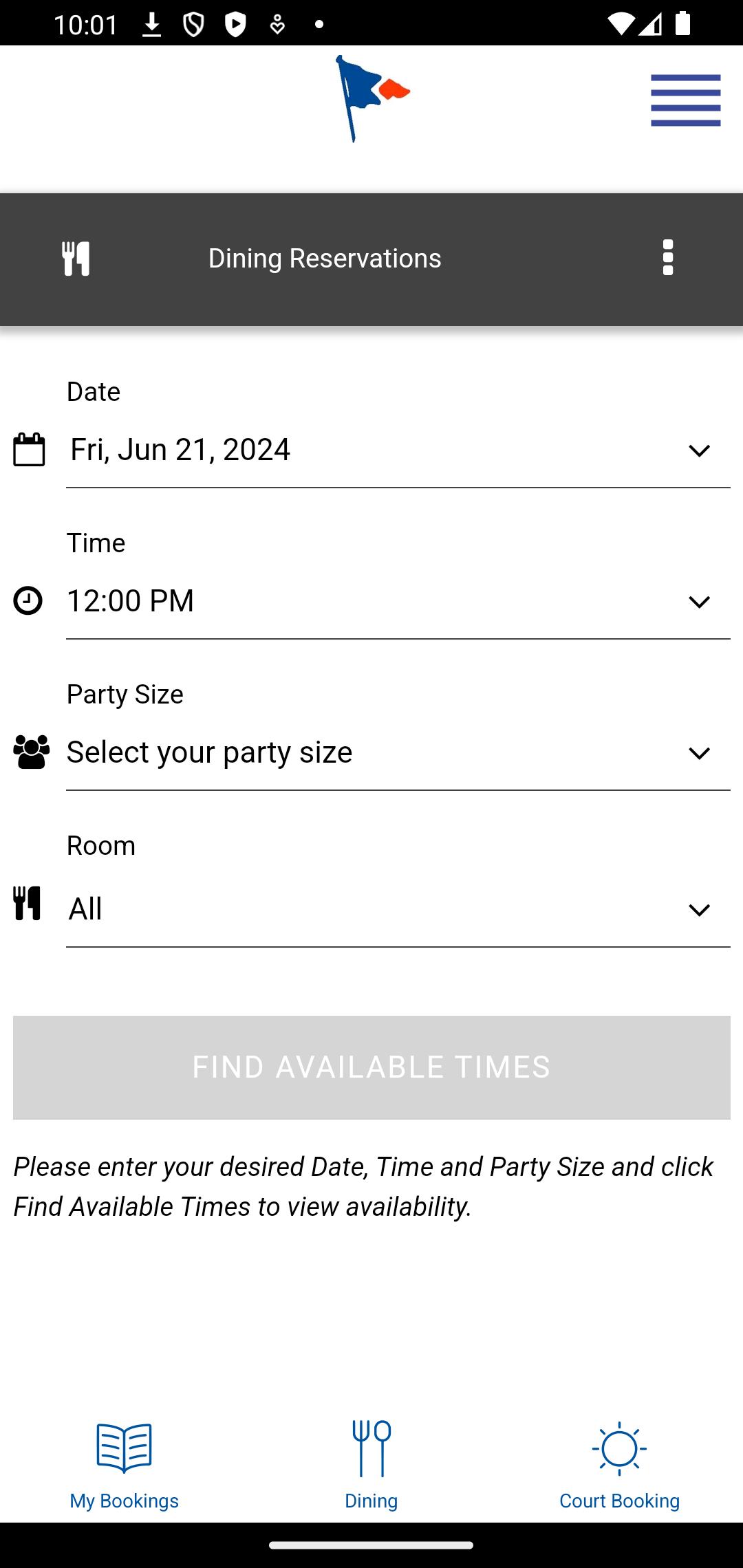Expand the Date dropdown

[398, 450]
